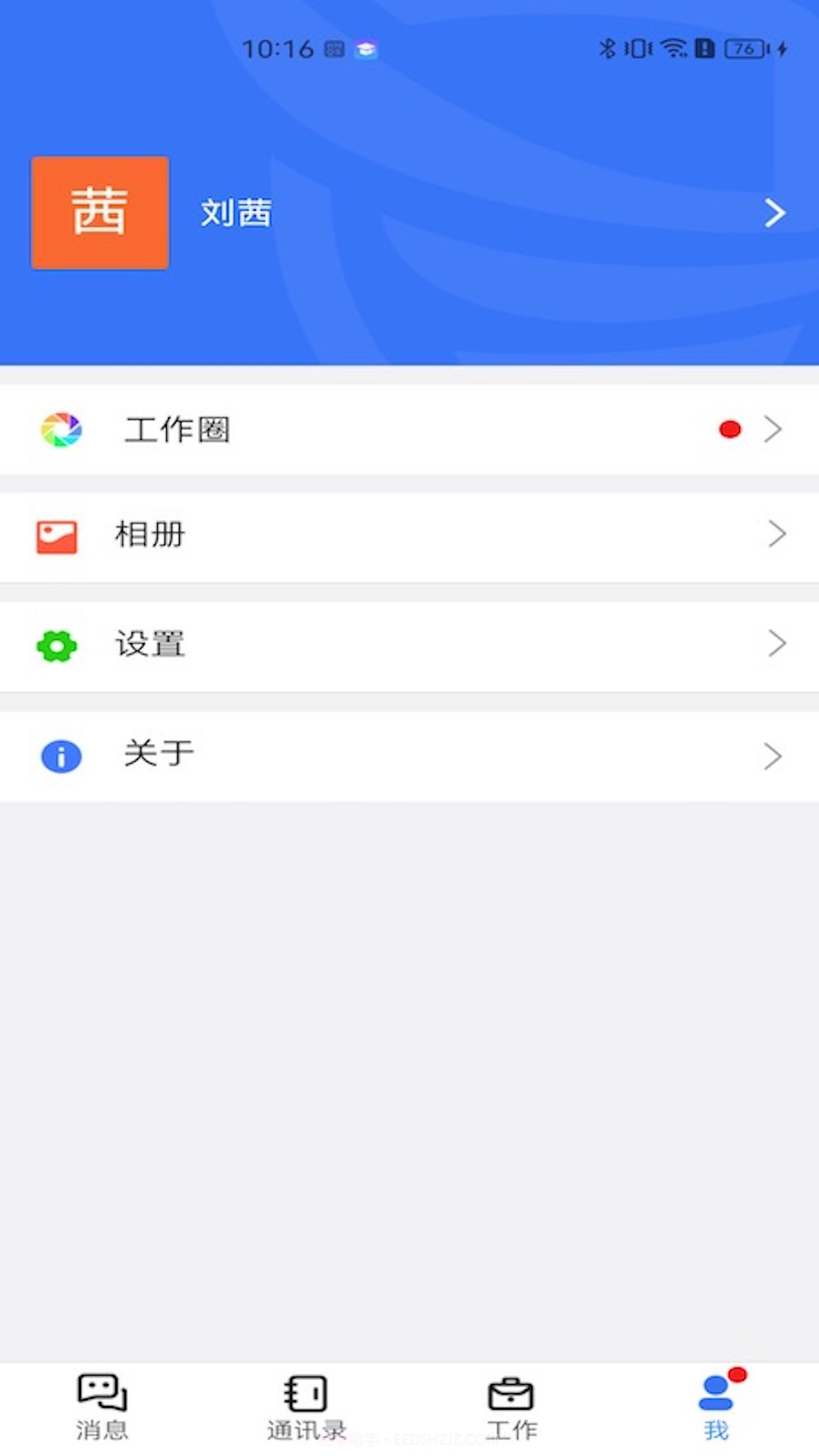Click the blue 关于 info icon
This screenshot has width=819, height=1456.
61,755
